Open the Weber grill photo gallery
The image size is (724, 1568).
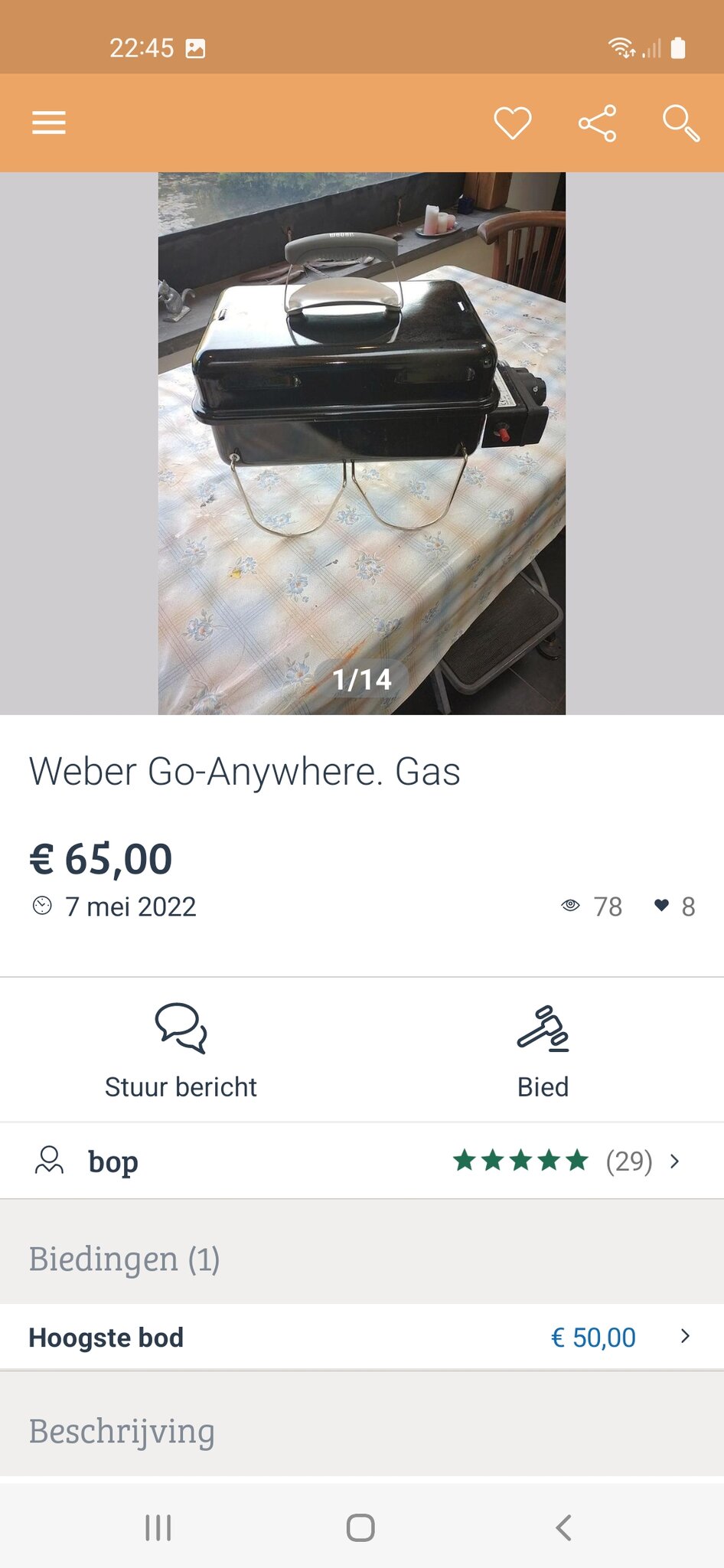click(x=361, y=443)
